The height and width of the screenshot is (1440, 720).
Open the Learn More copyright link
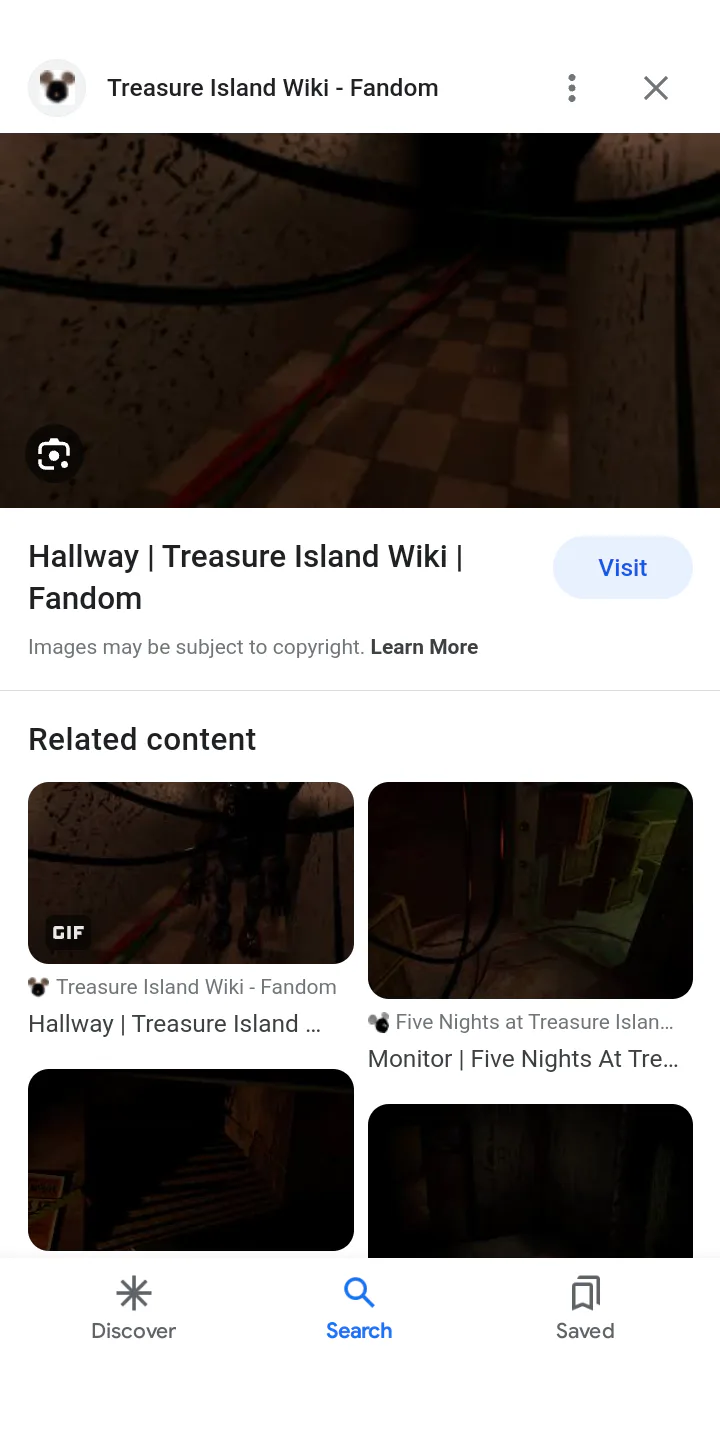point(424,647)
